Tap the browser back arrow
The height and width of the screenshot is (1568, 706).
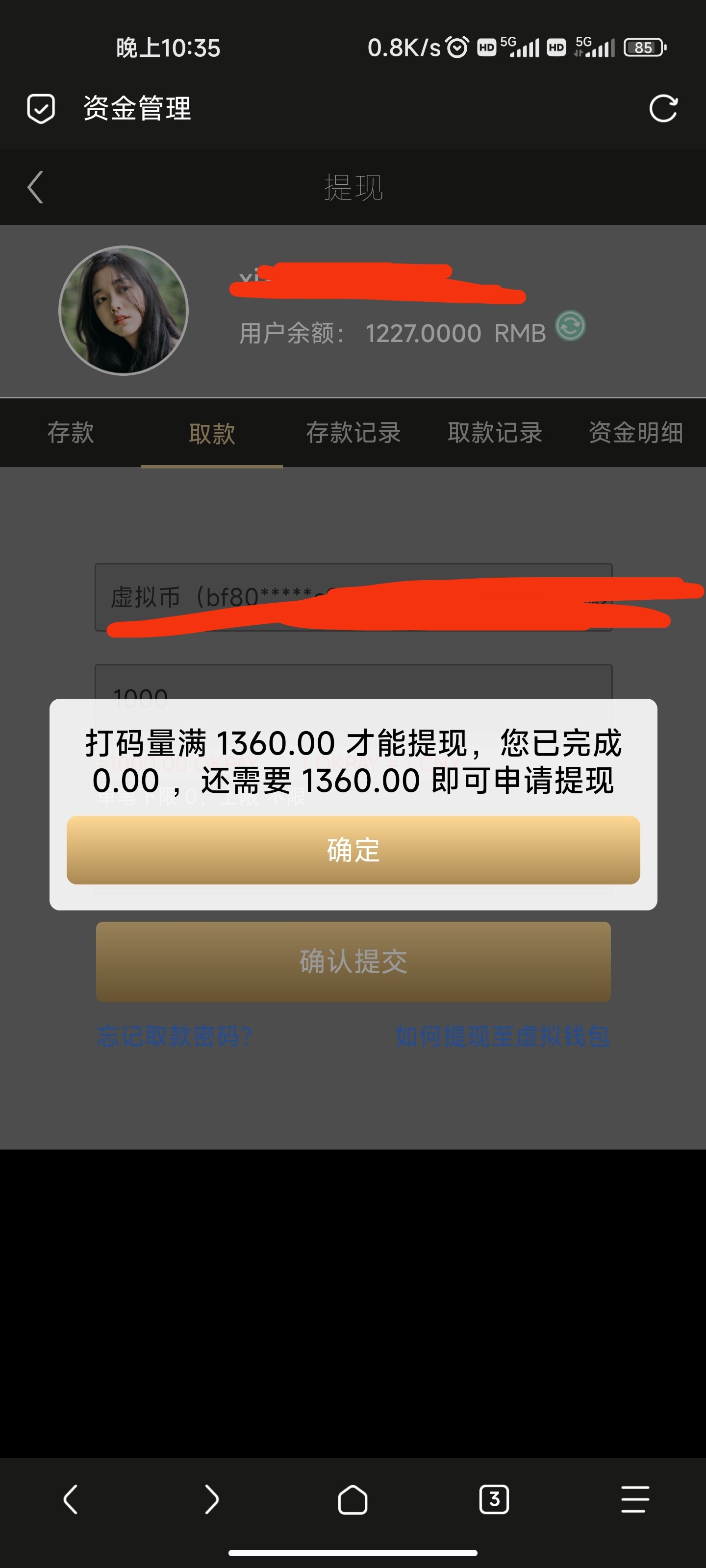(x=71, y=1498)
